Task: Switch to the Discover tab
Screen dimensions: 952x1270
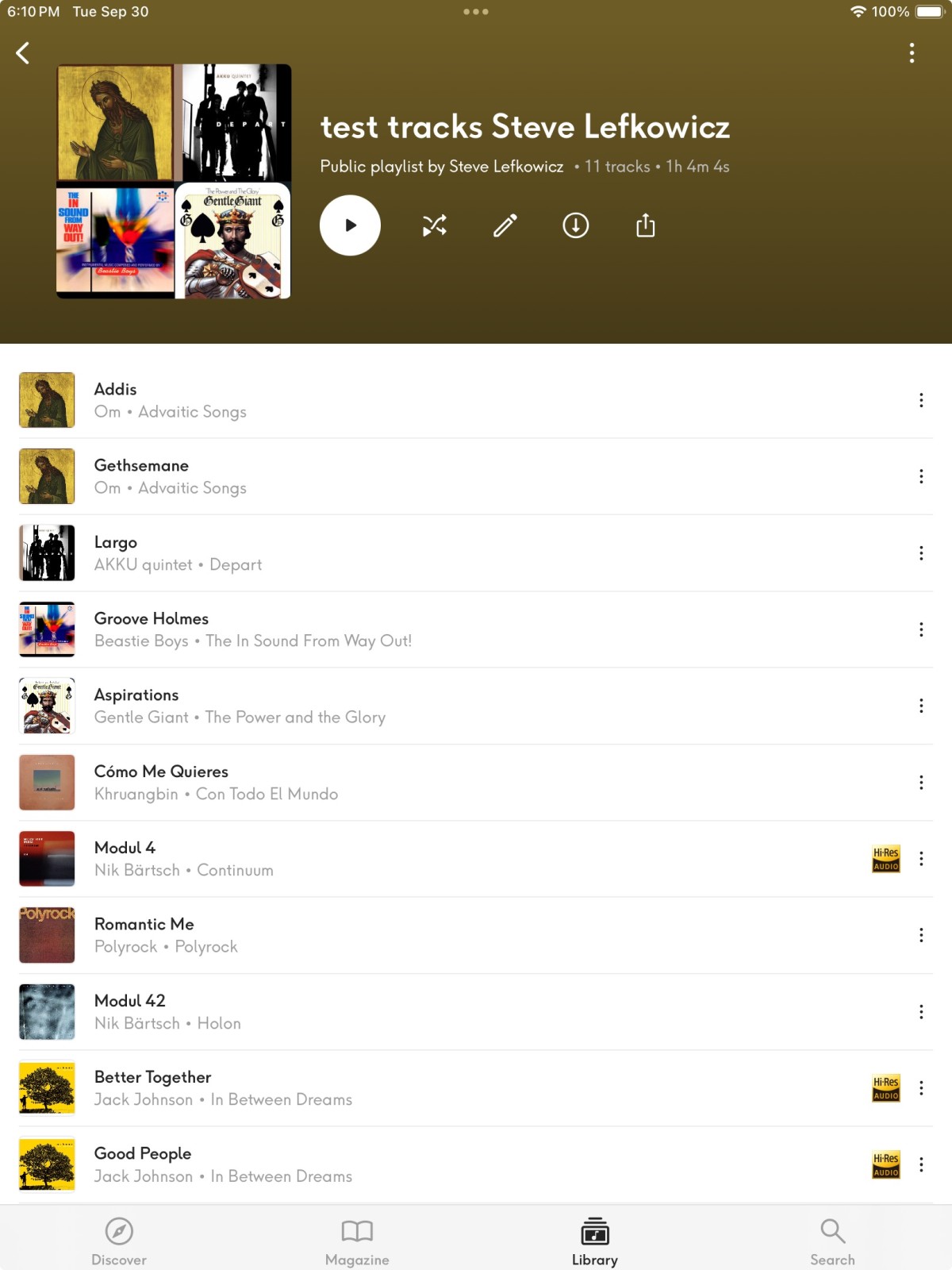Action: coord(119,1241)
